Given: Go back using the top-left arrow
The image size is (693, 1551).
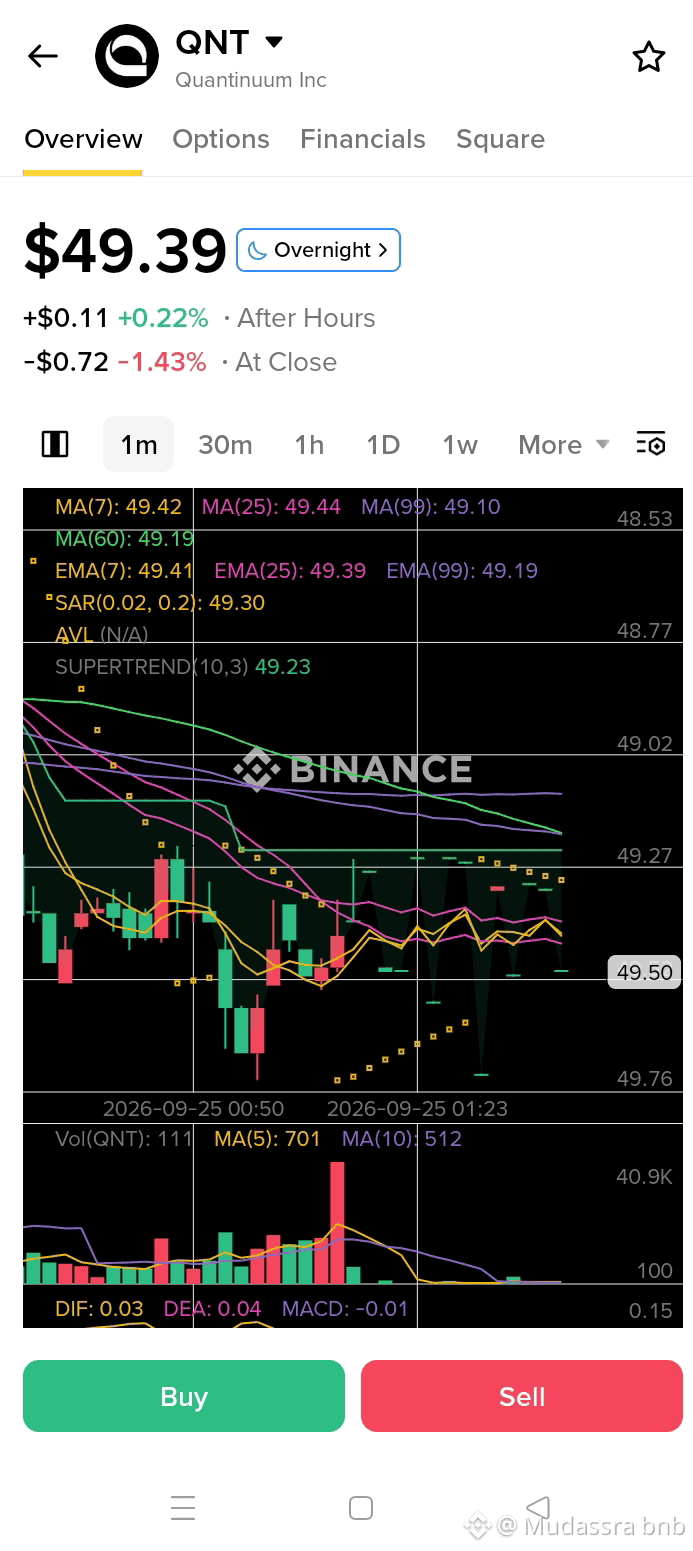Looking at the screenshot, I should [43, 56].
